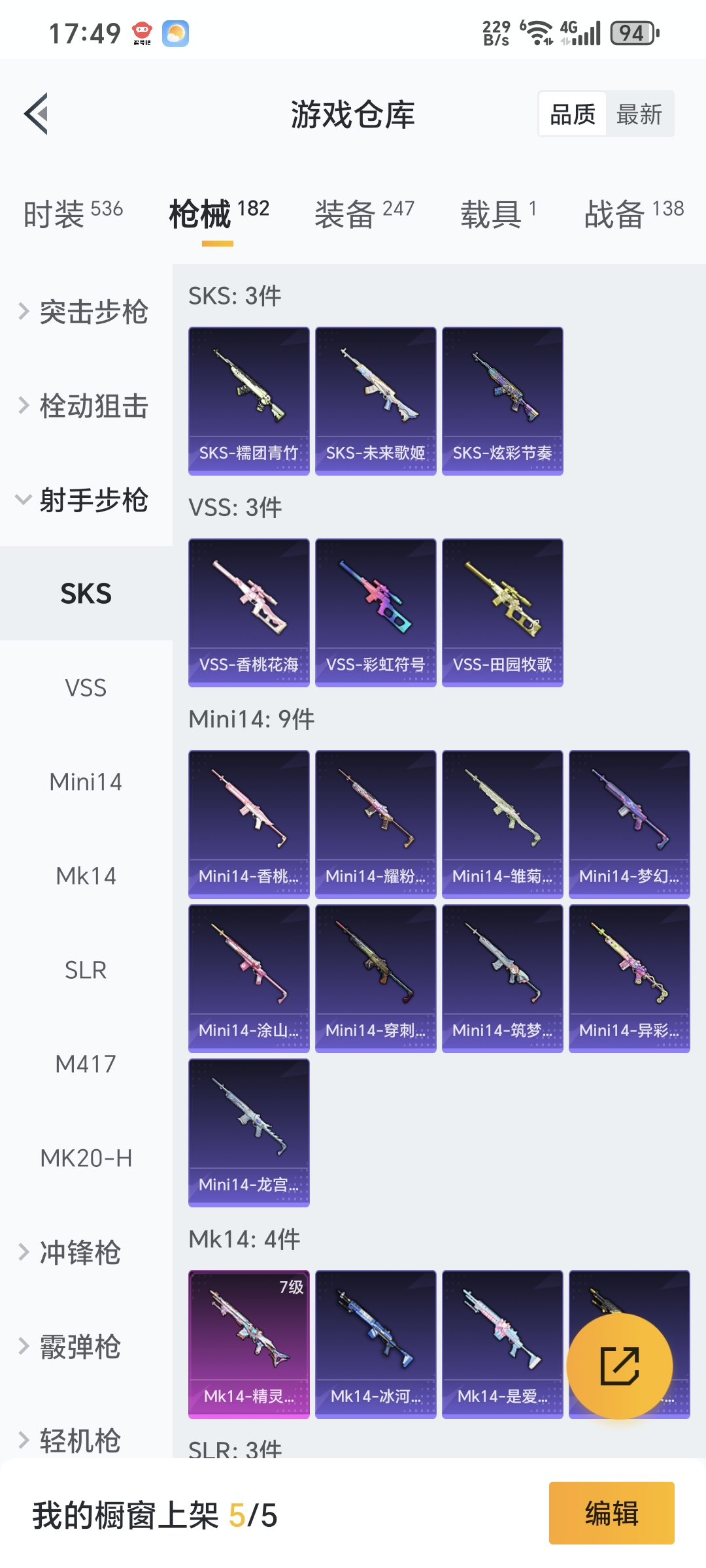
Task: Switch to the 战备 tab
Action: point(633,214)
